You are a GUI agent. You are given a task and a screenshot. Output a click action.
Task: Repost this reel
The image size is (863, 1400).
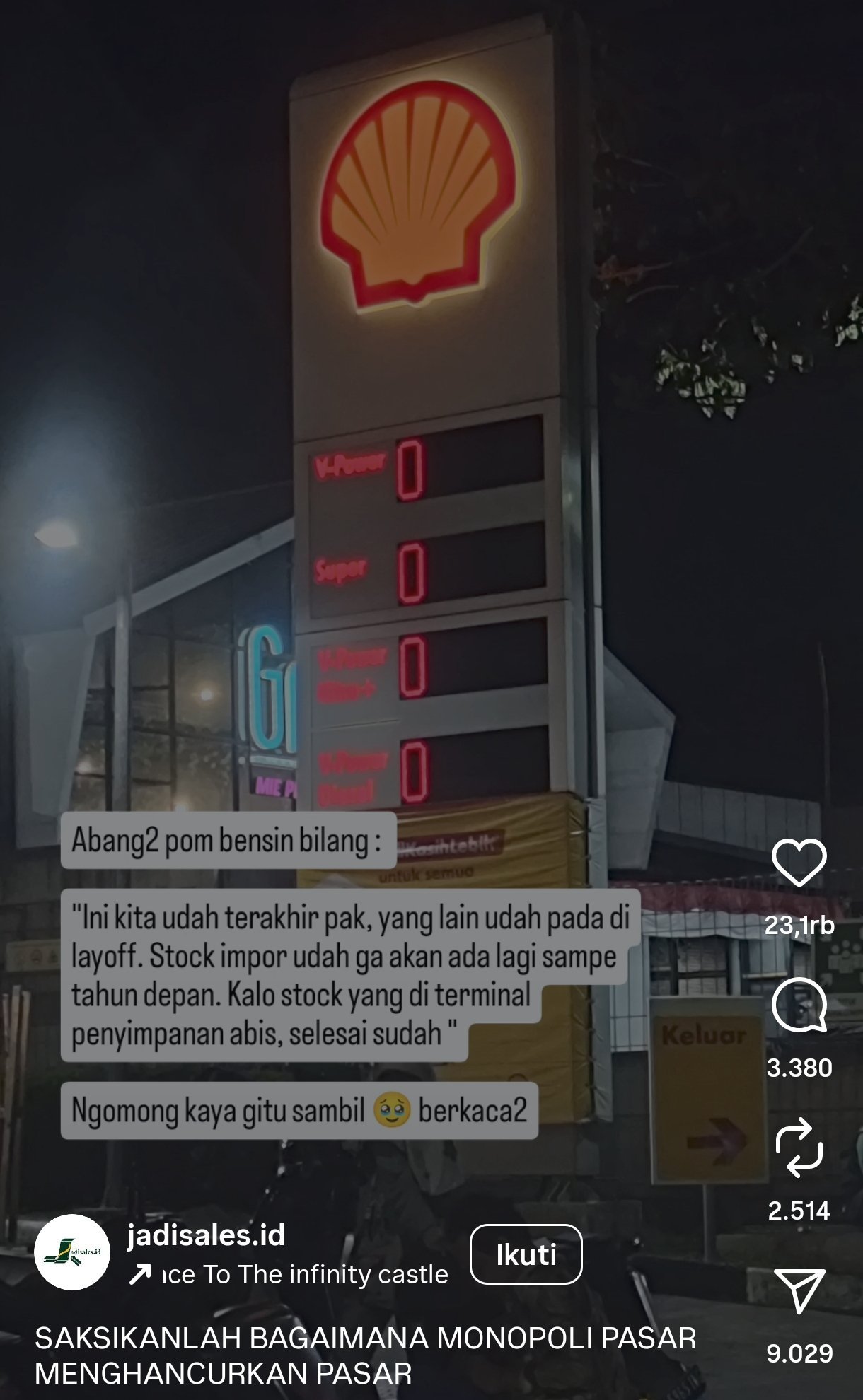(799, 1148)
